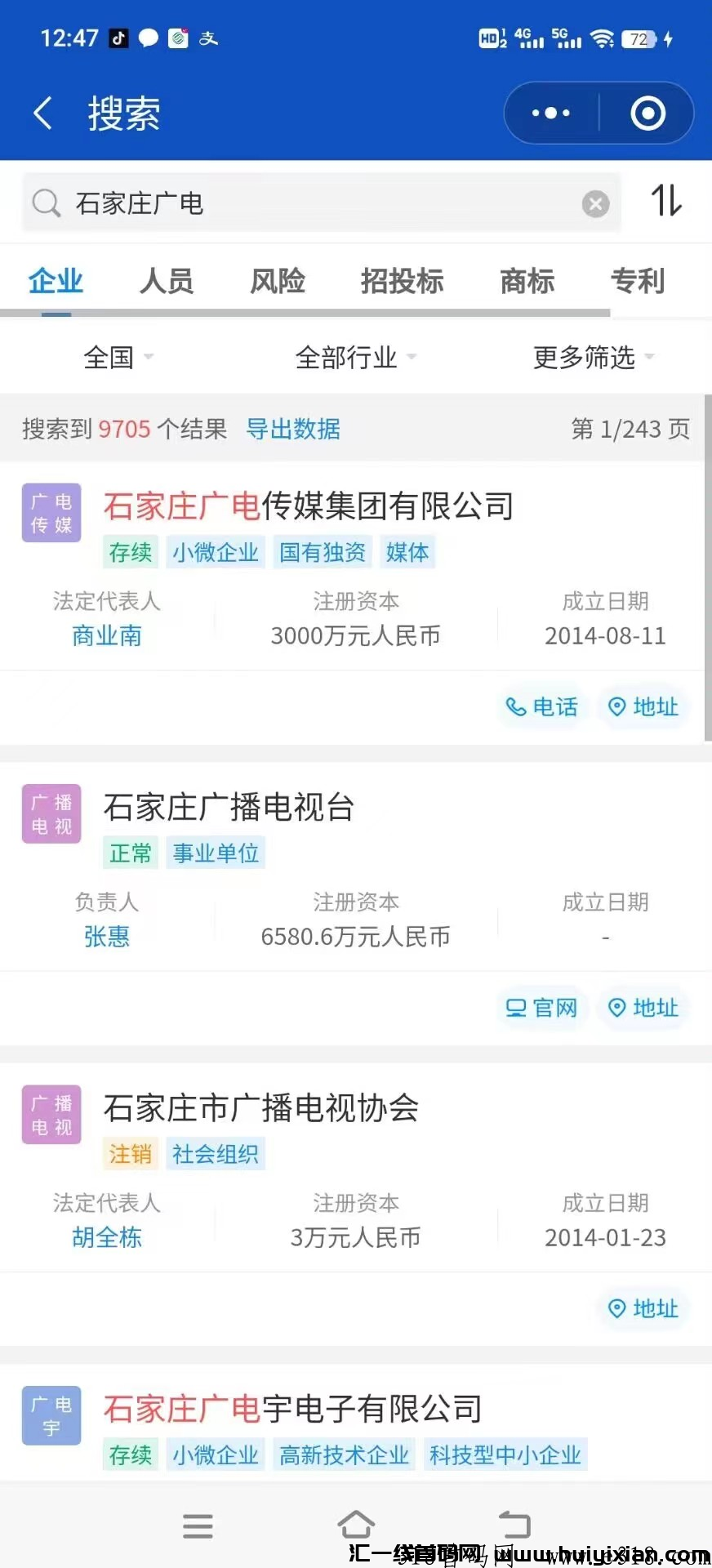The height and width of the screenshot is (1568, 712).
Task: Switch to the 人员 tab
Action: [167, 281]
